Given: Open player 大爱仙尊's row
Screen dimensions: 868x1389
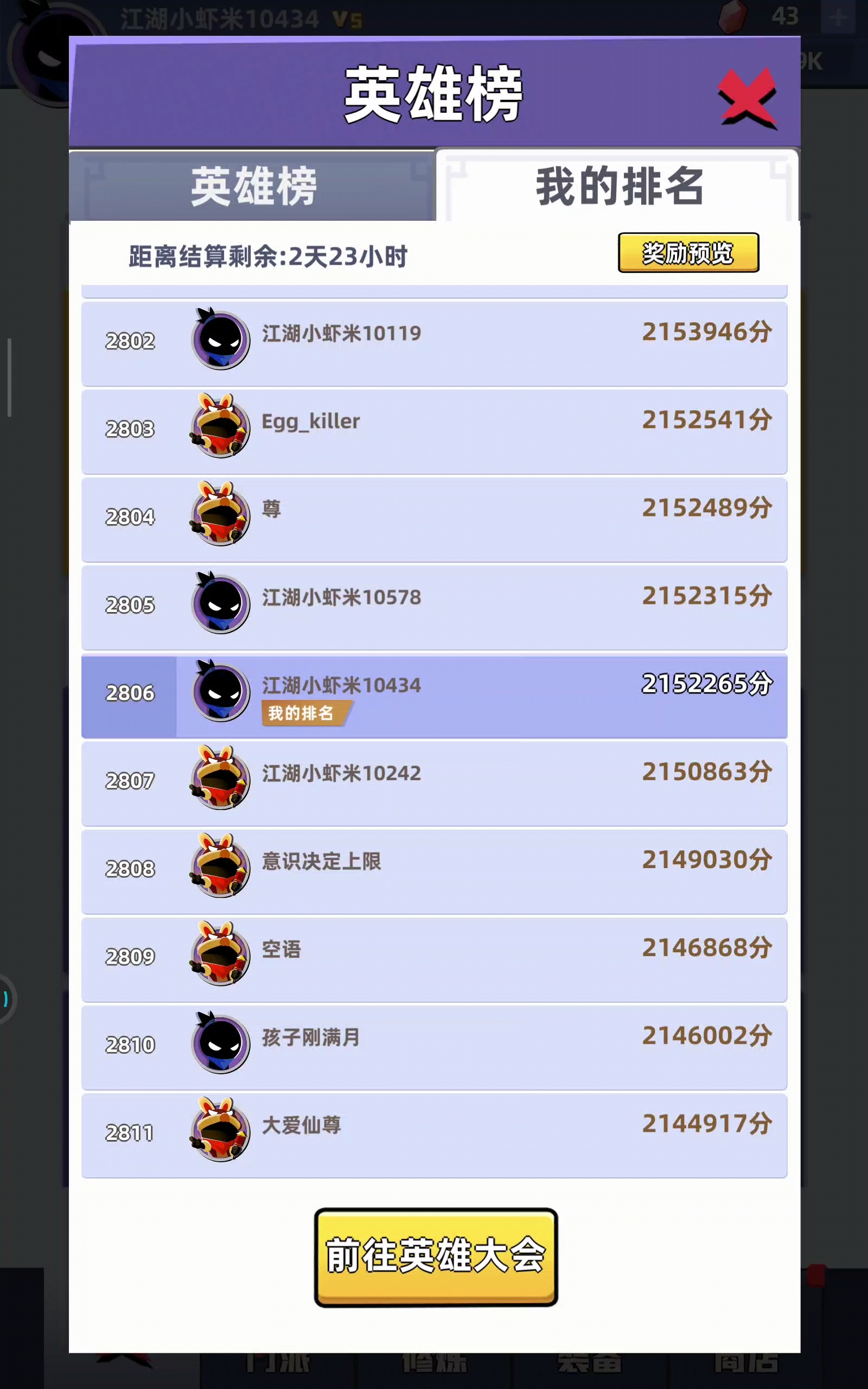Looking at the screenshot, I should click(434, 1135).
